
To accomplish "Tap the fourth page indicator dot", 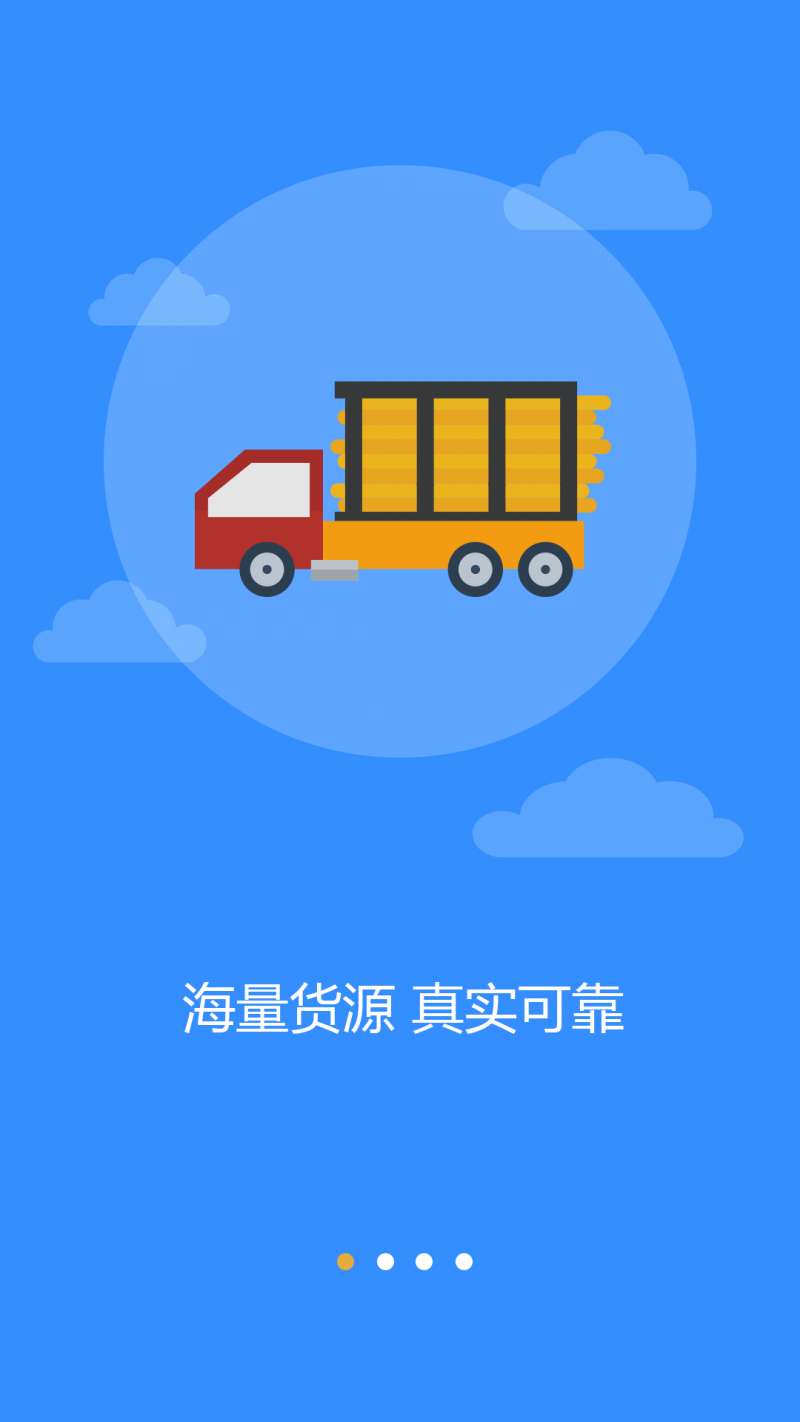I will point(464,1261).
